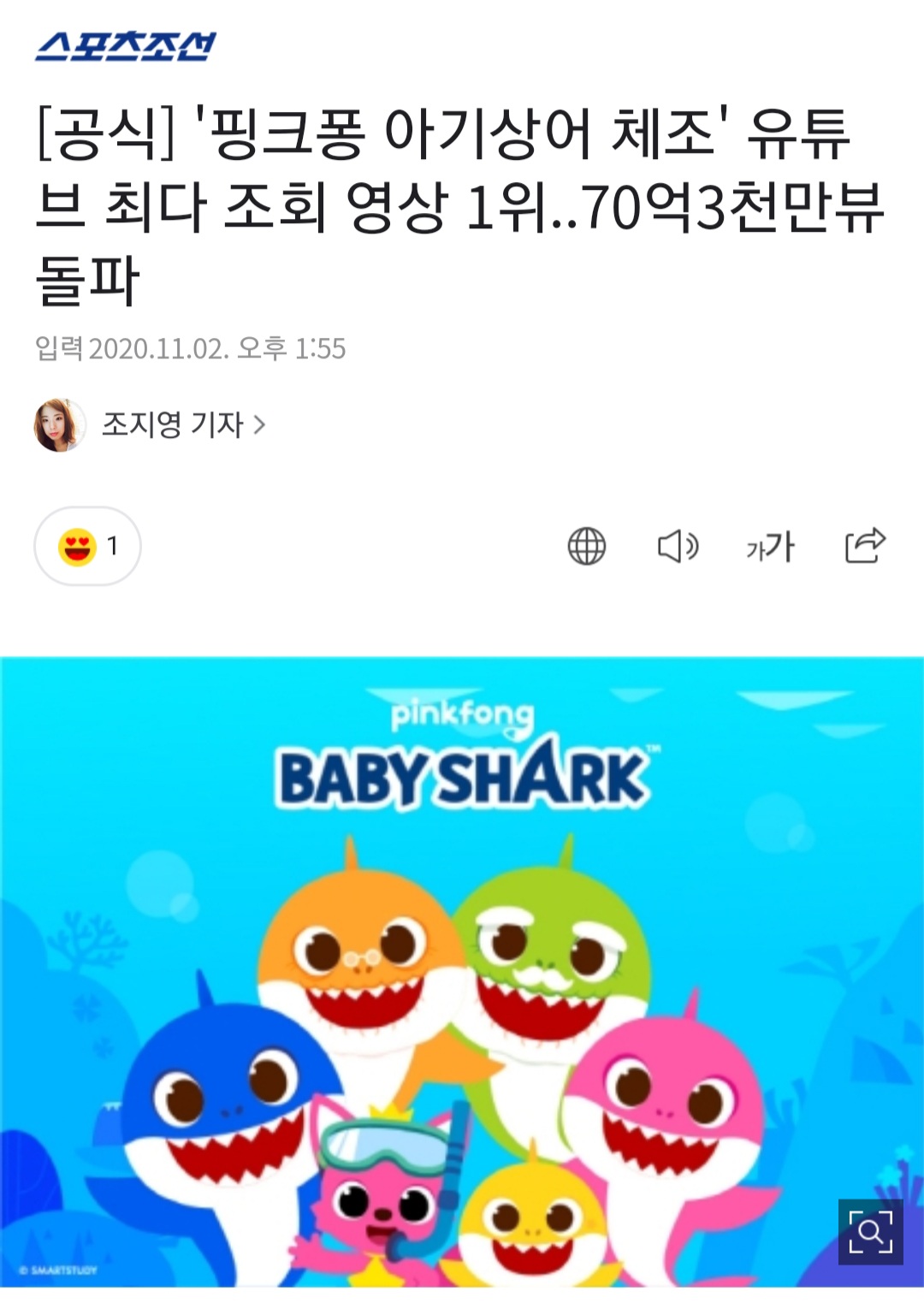924x1309 pixels.
Task: React with the heart-eyes emoji button
Action: [87, 546]
